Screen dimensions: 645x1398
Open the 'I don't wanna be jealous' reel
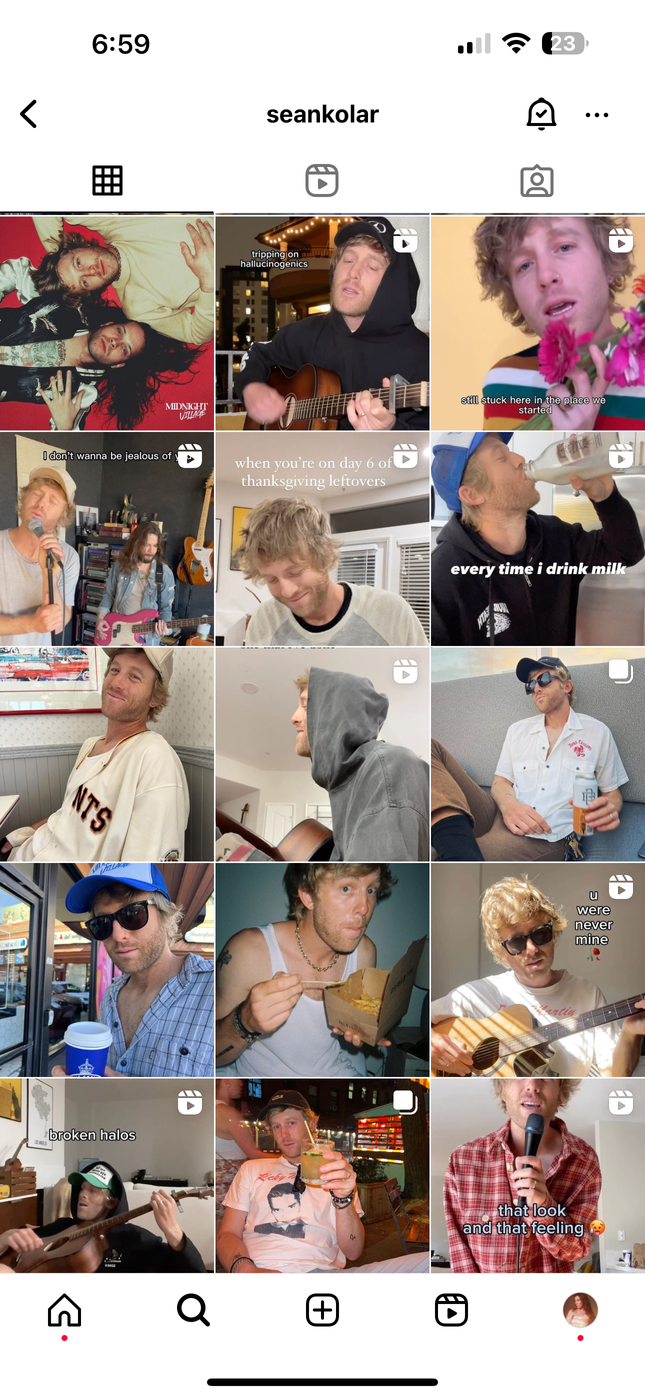pos(107,538)
